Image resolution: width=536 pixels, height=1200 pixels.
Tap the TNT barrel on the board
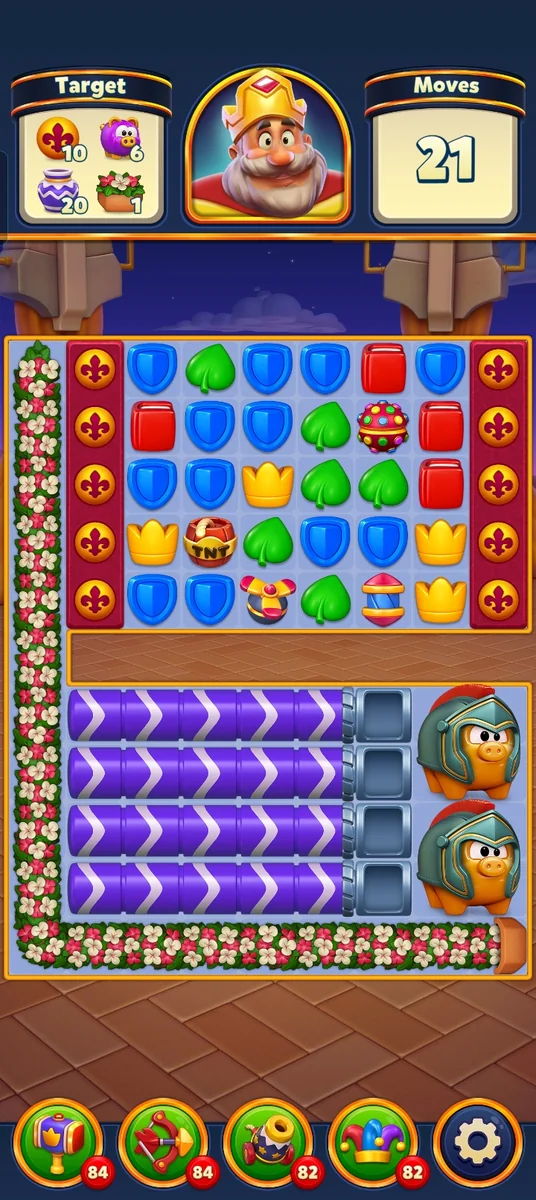[210, 541]
